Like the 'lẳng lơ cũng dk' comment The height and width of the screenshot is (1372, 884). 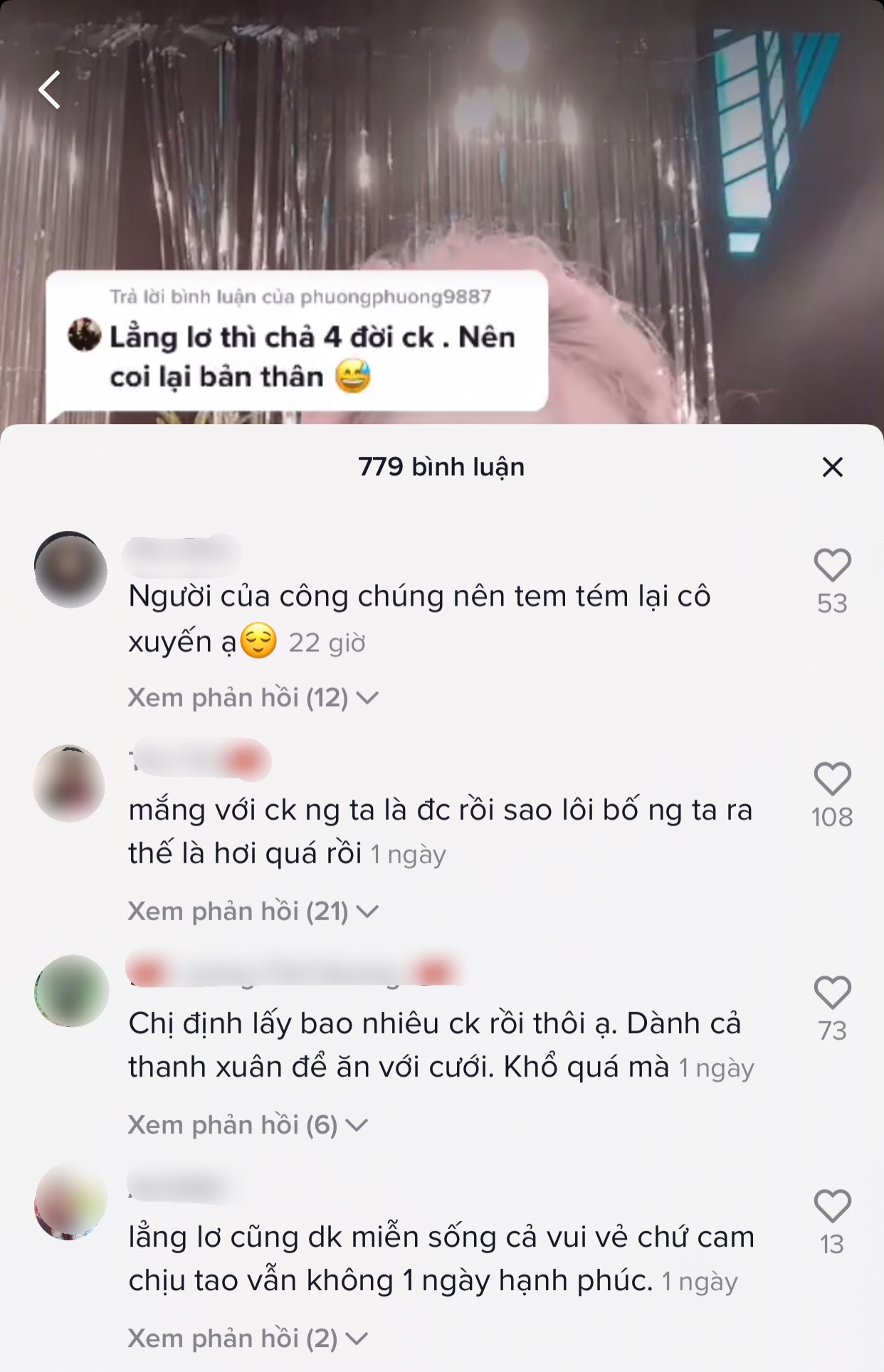pyautogui.click(x=832, y=1206)
